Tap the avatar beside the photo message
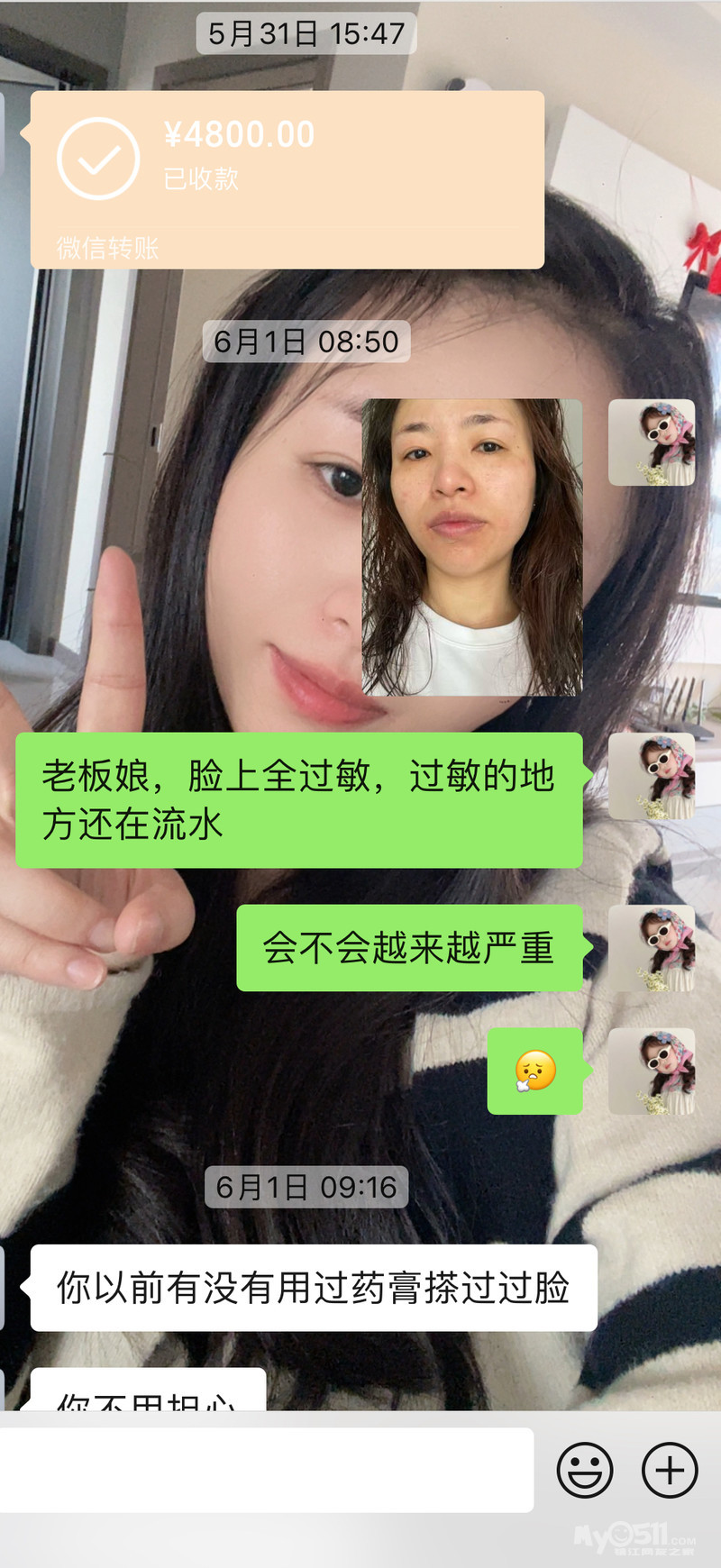The width and height of the screenshot is (721, 1568). (x=652, y=442)
